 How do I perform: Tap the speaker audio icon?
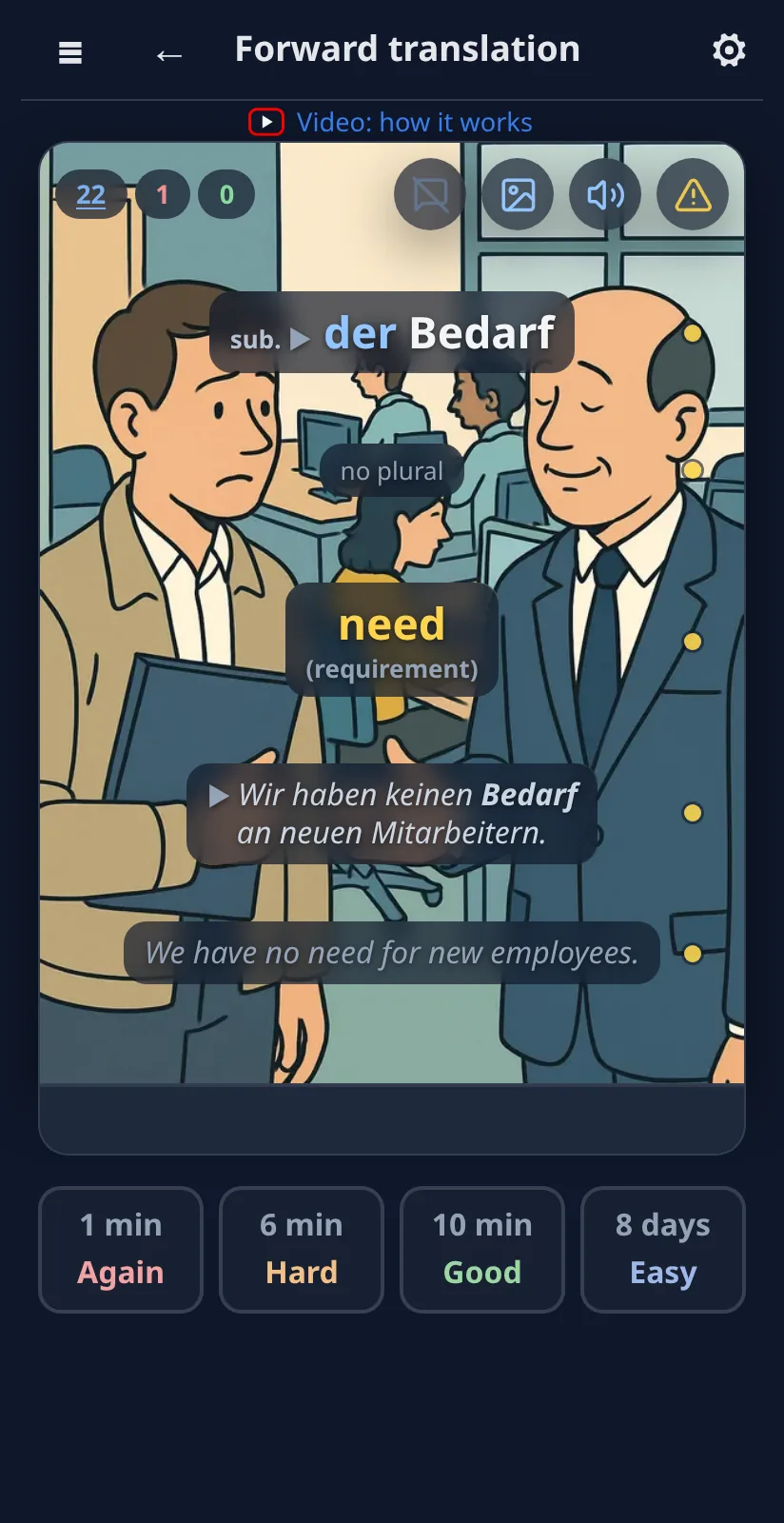[605, 195]
